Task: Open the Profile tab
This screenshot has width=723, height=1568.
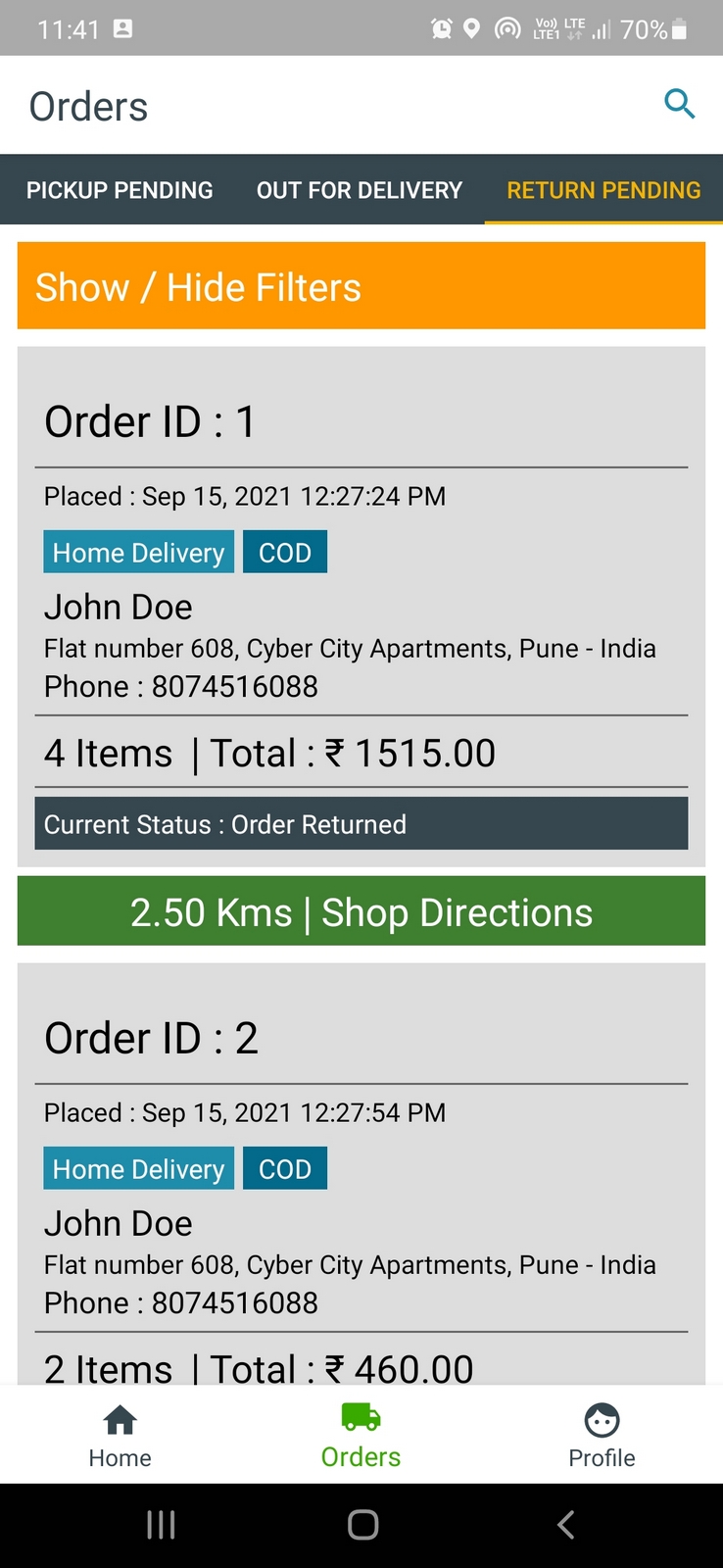Action: (602, 1436)
